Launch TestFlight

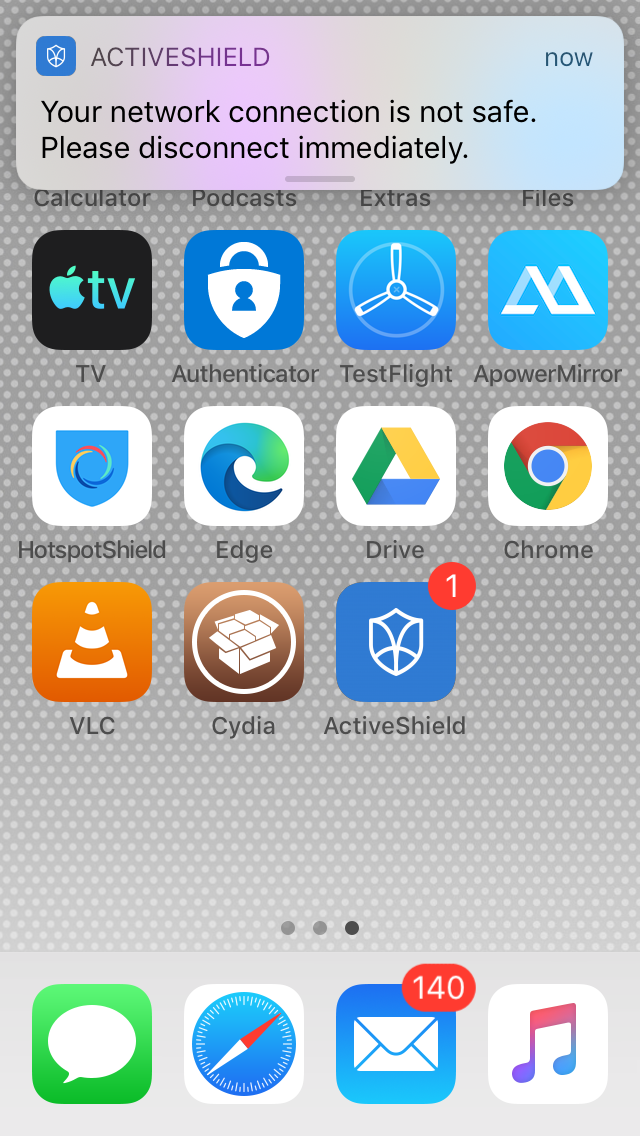[x=396, y=290]
